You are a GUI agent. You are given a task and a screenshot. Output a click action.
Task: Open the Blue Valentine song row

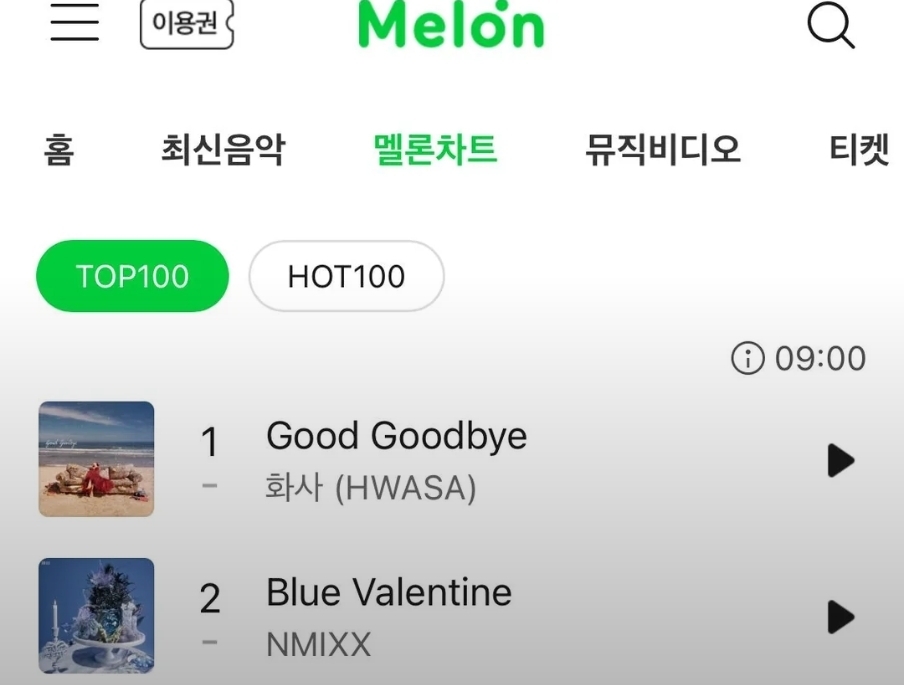pos(452,616)
